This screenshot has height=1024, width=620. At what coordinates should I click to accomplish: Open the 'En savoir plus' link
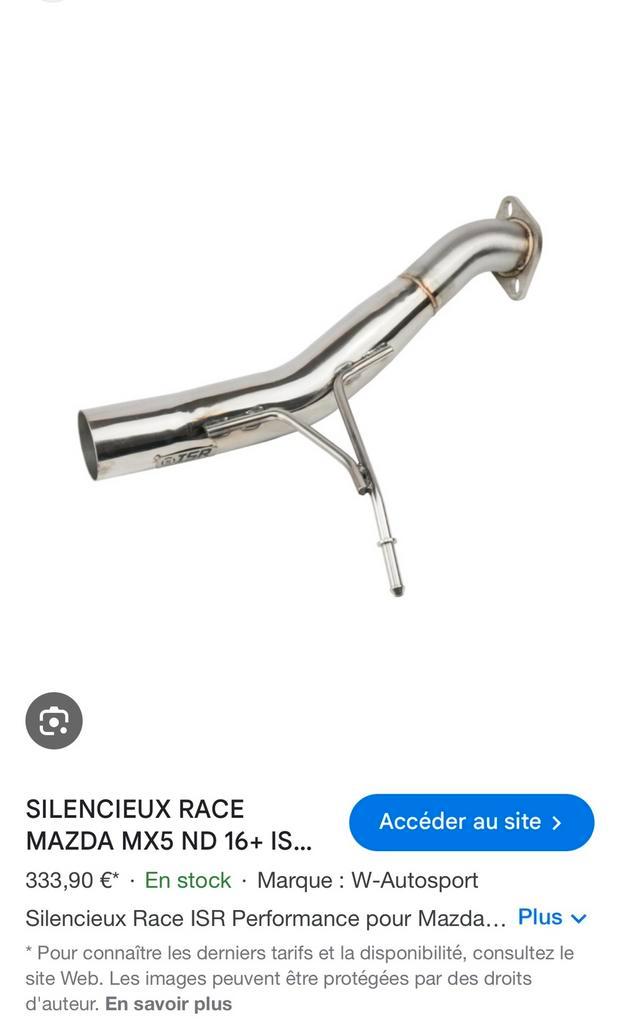168,1003
